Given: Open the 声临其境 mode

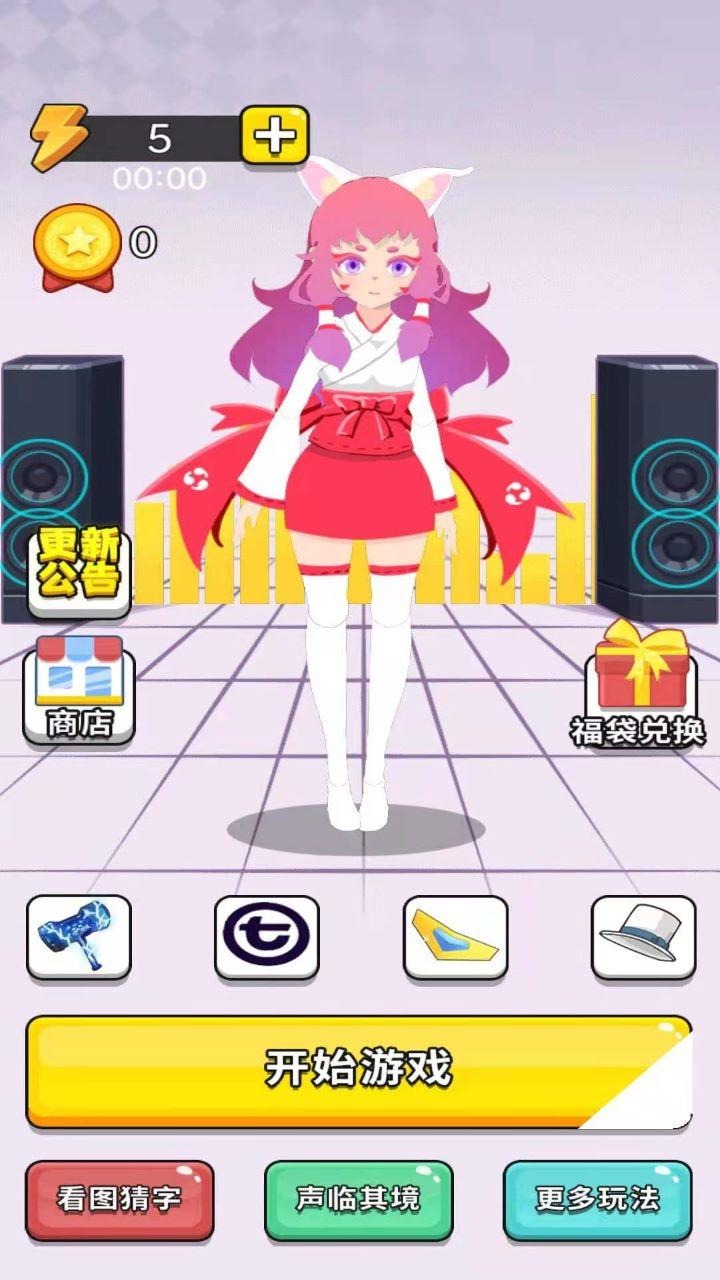Looking at the screenshot, I should 358,1199.
